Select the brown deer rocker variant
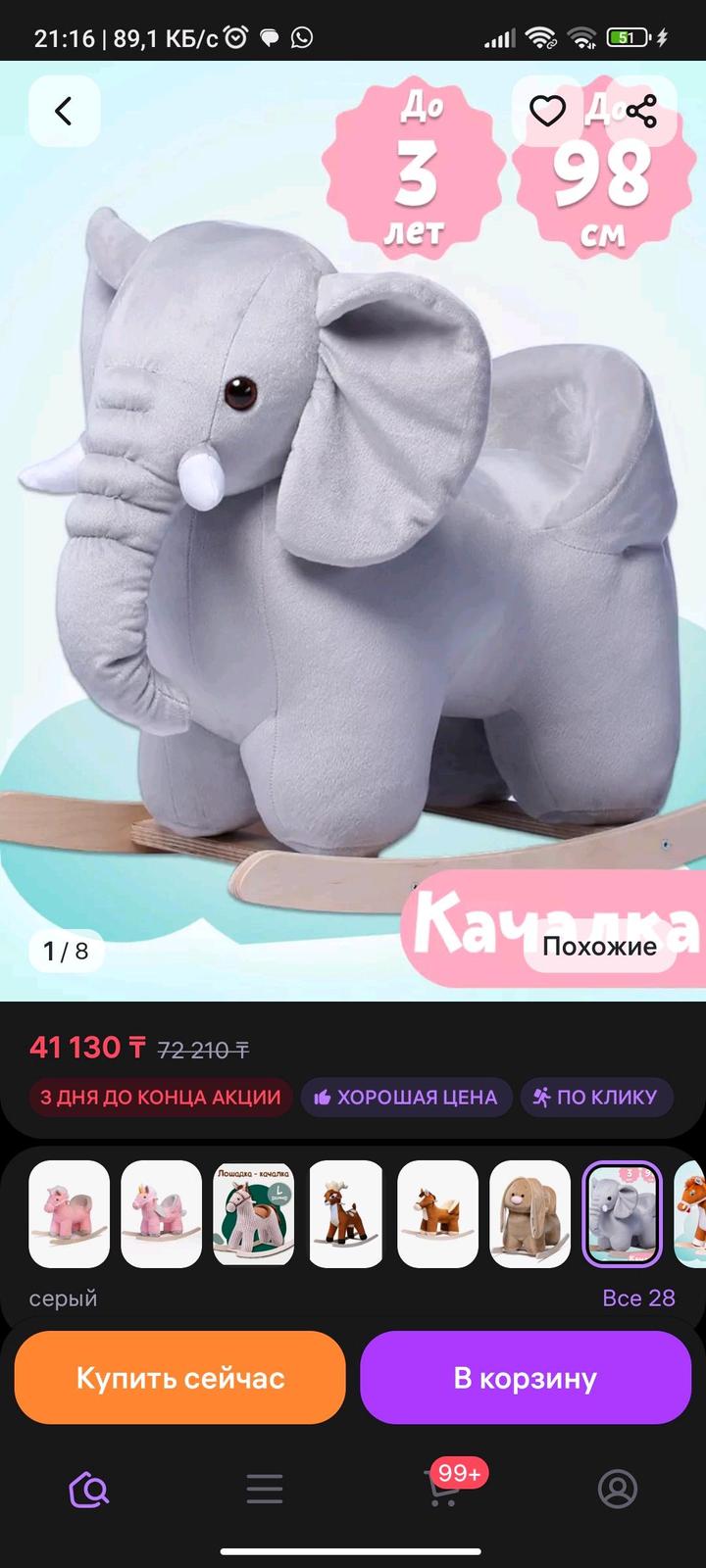Viewport: 706px width, 1568px height. (x=345, y=1213)
